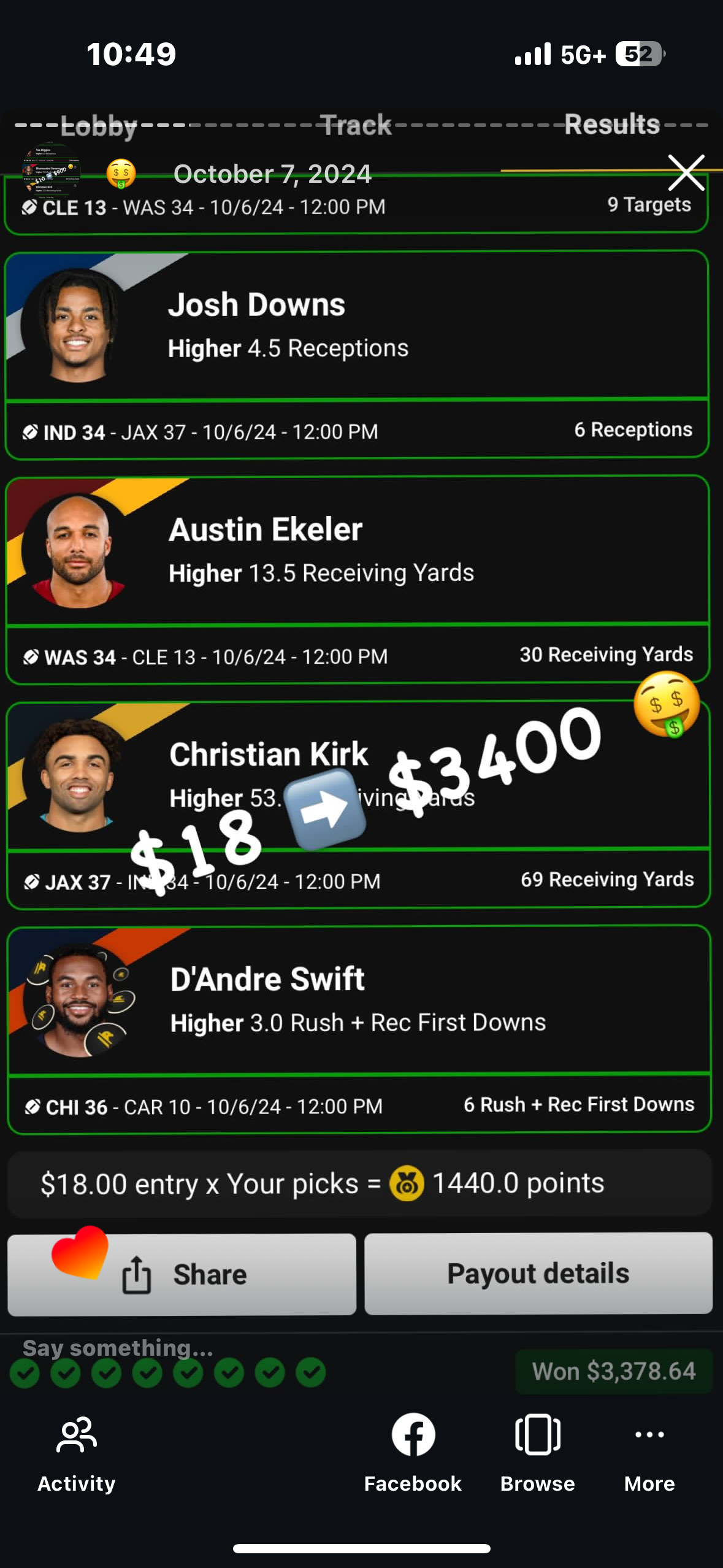Close the story viewer with the X
The height and width of the screenshot is (1568, 723).
[x=686, y=173]
